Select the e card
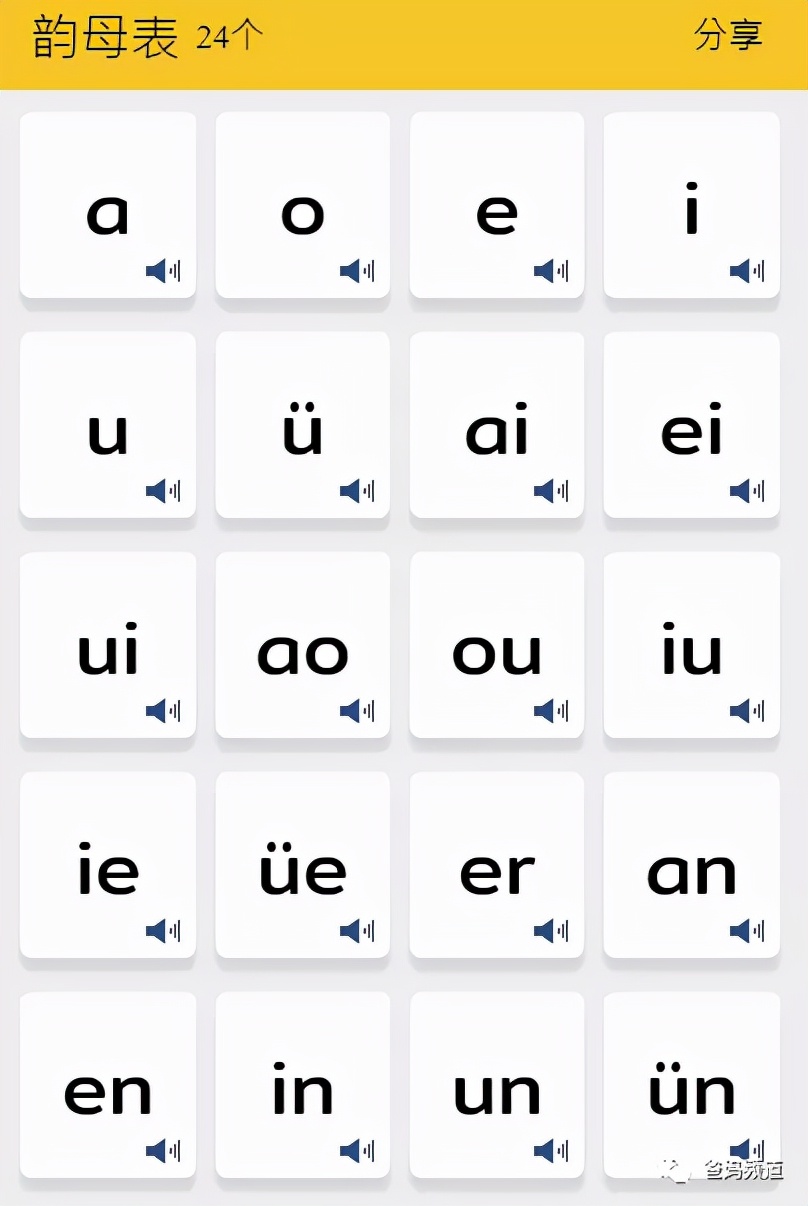 [497, 205]
